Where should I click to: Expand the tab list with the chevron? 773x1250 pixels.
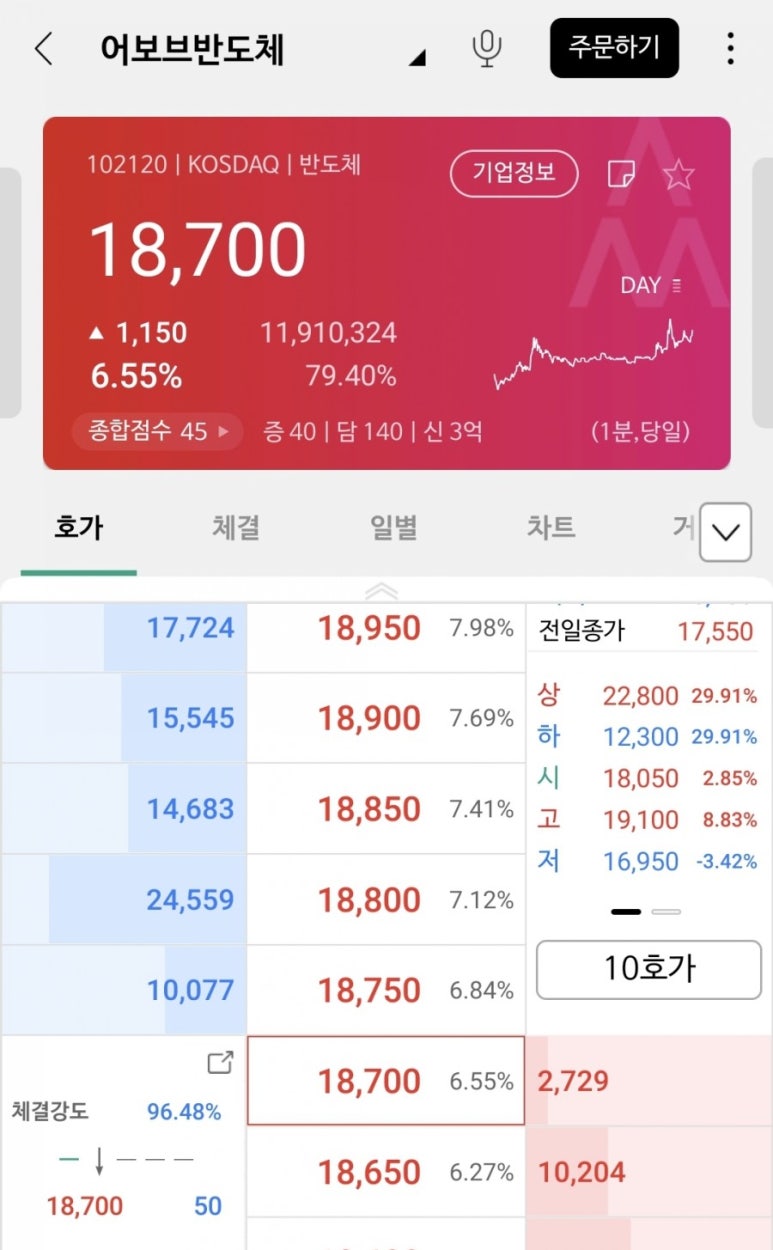(x=725, y=532)
